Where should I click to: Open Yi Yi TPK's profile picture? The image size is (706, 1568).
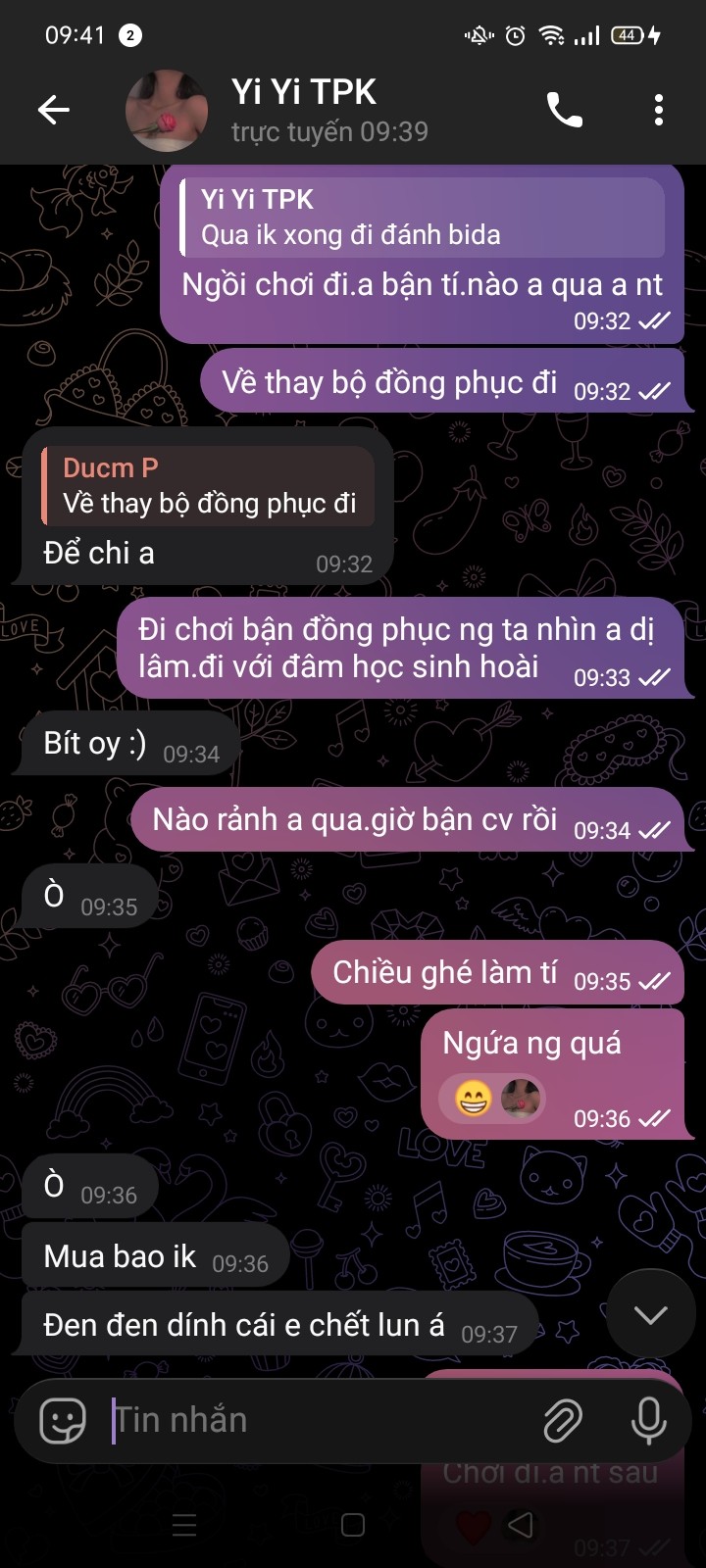click(x=167, y=111)
